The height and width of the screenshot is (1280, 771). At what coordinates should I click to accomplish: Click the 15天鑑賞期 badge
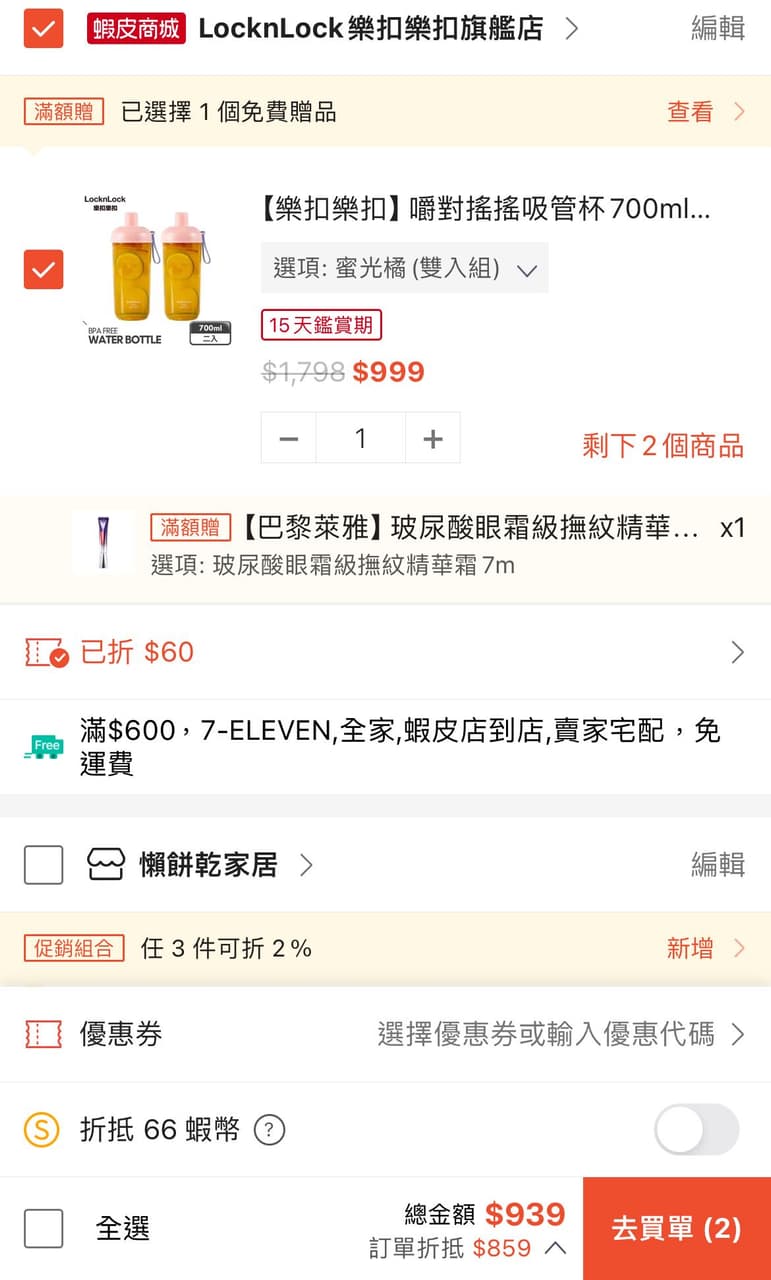tap(320, 326)
